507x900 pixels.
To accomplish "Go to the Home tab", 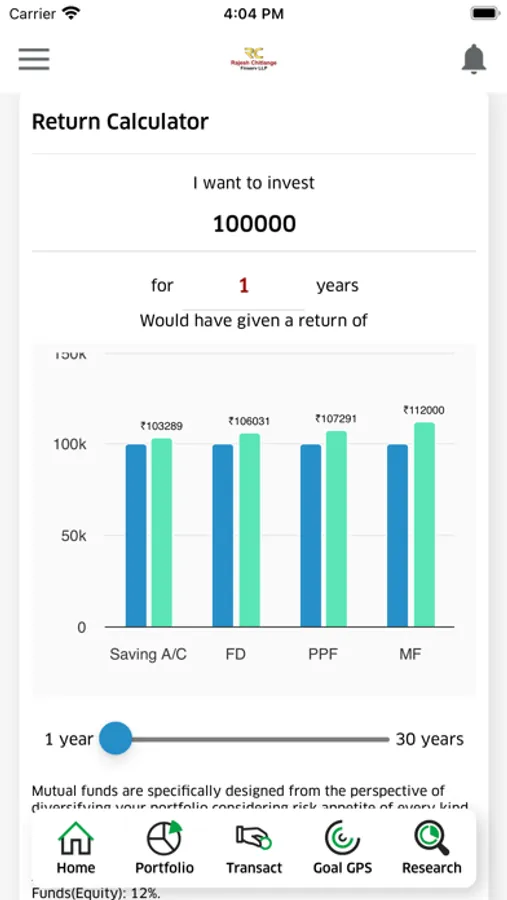I will coord(76,848).
